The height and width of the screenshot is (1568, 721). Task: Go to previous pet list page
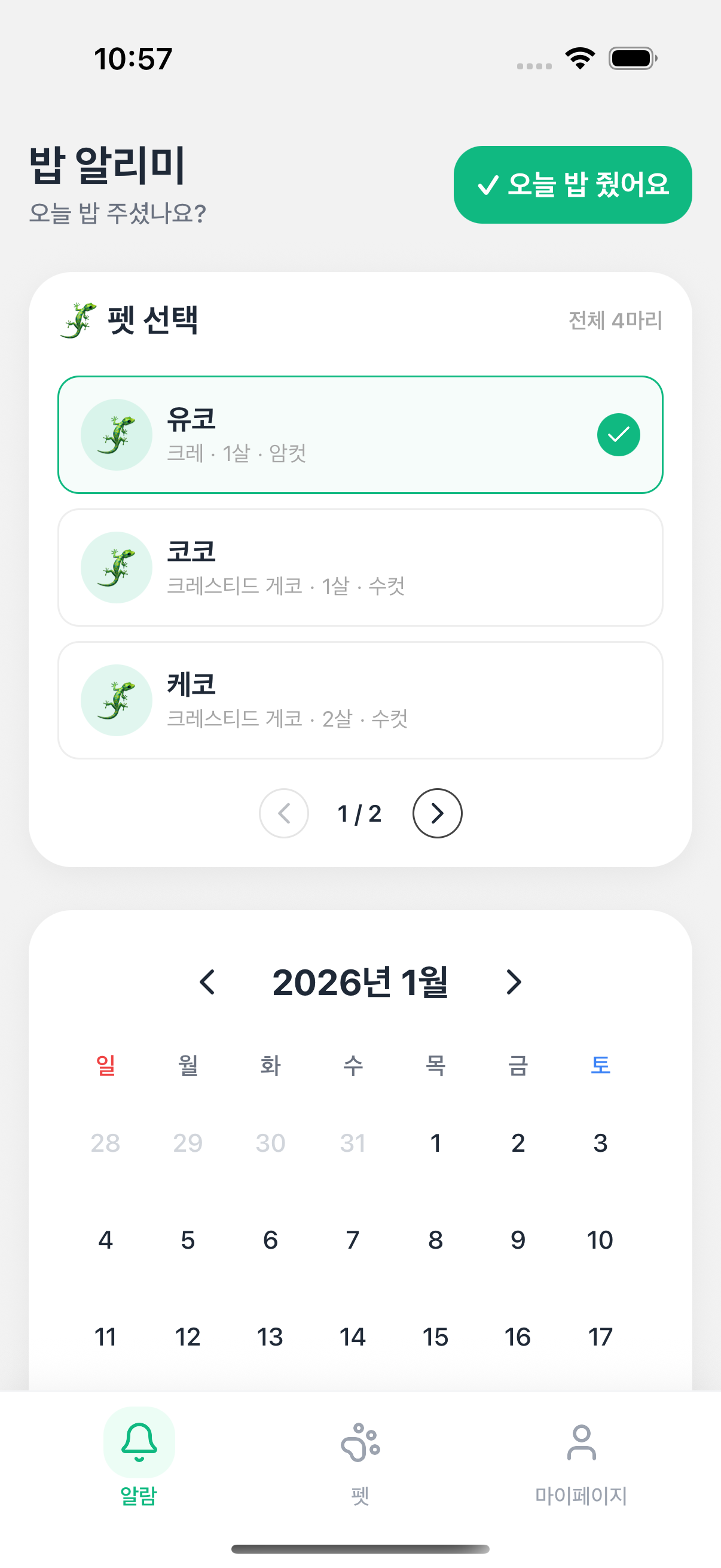[283, 813]
